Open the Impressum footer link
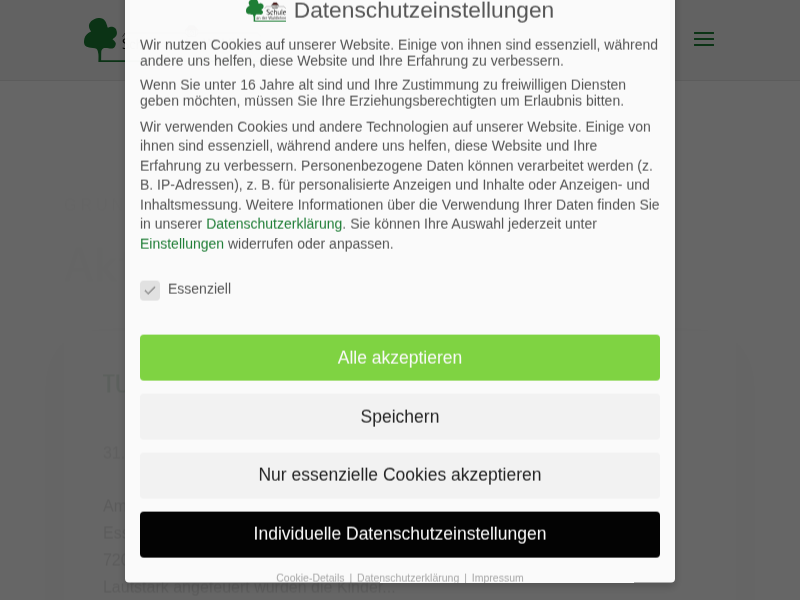 pos(497,578)
